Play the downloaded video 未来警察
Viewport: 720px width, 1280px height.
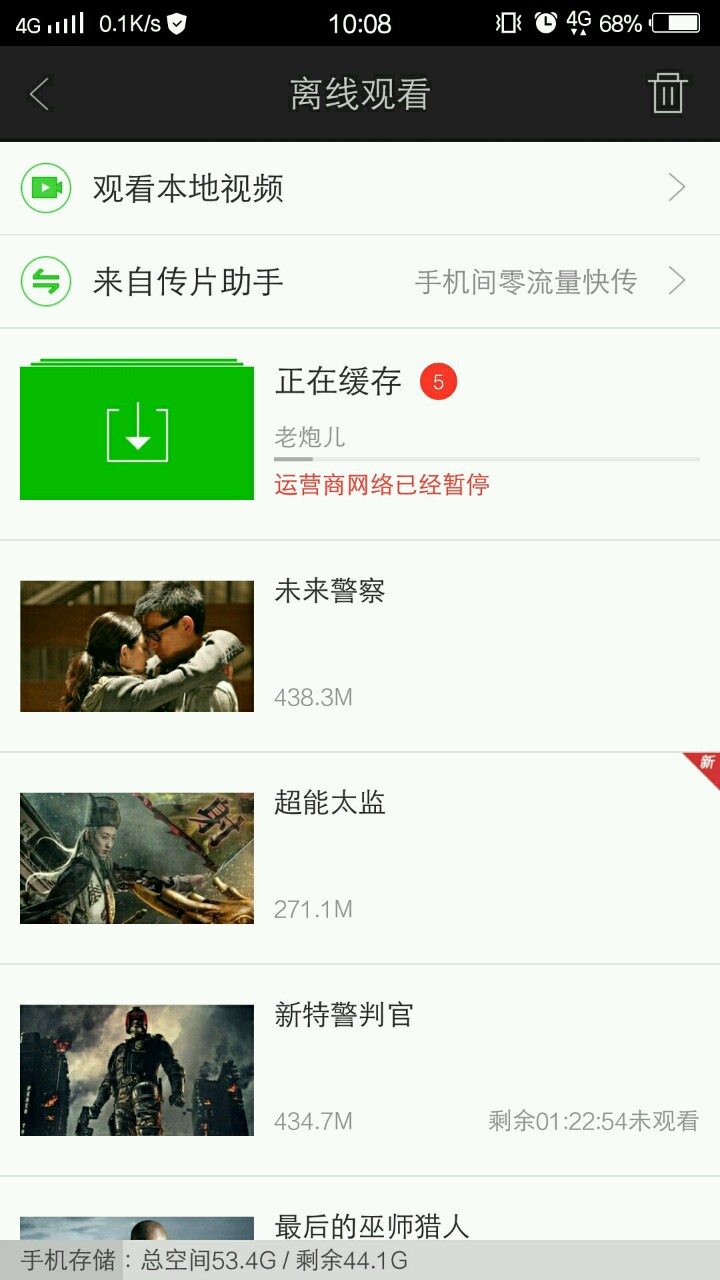click(360, 646)
